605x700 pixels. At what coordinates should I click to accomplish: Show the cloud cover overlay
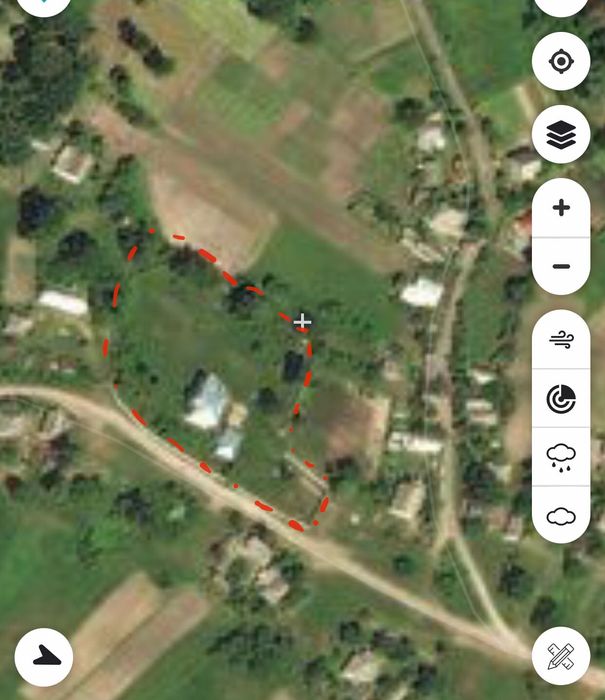pyautogui.click(x=561, y=516)
